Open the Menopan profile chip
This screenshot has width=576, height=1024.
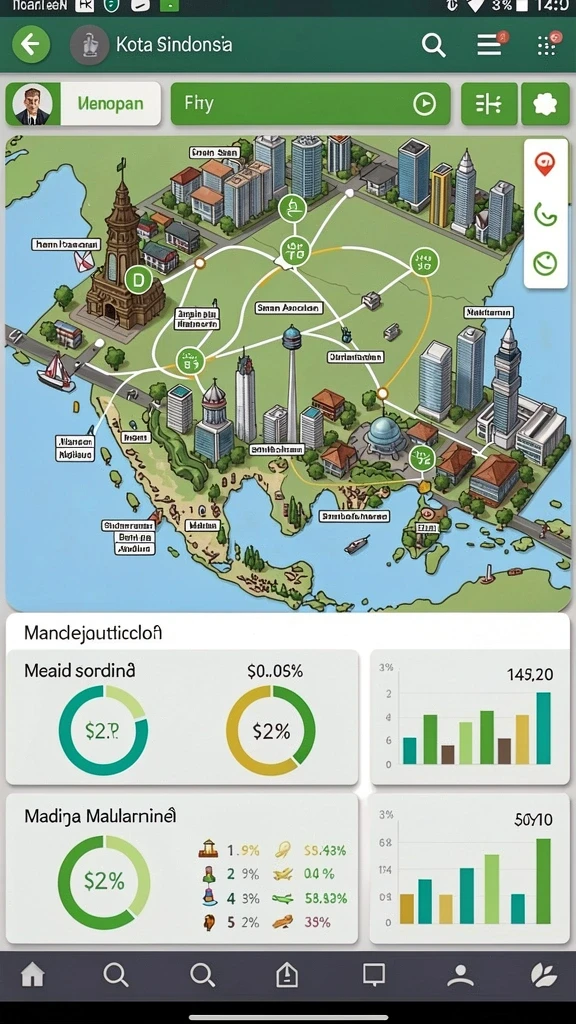(83, 103)
